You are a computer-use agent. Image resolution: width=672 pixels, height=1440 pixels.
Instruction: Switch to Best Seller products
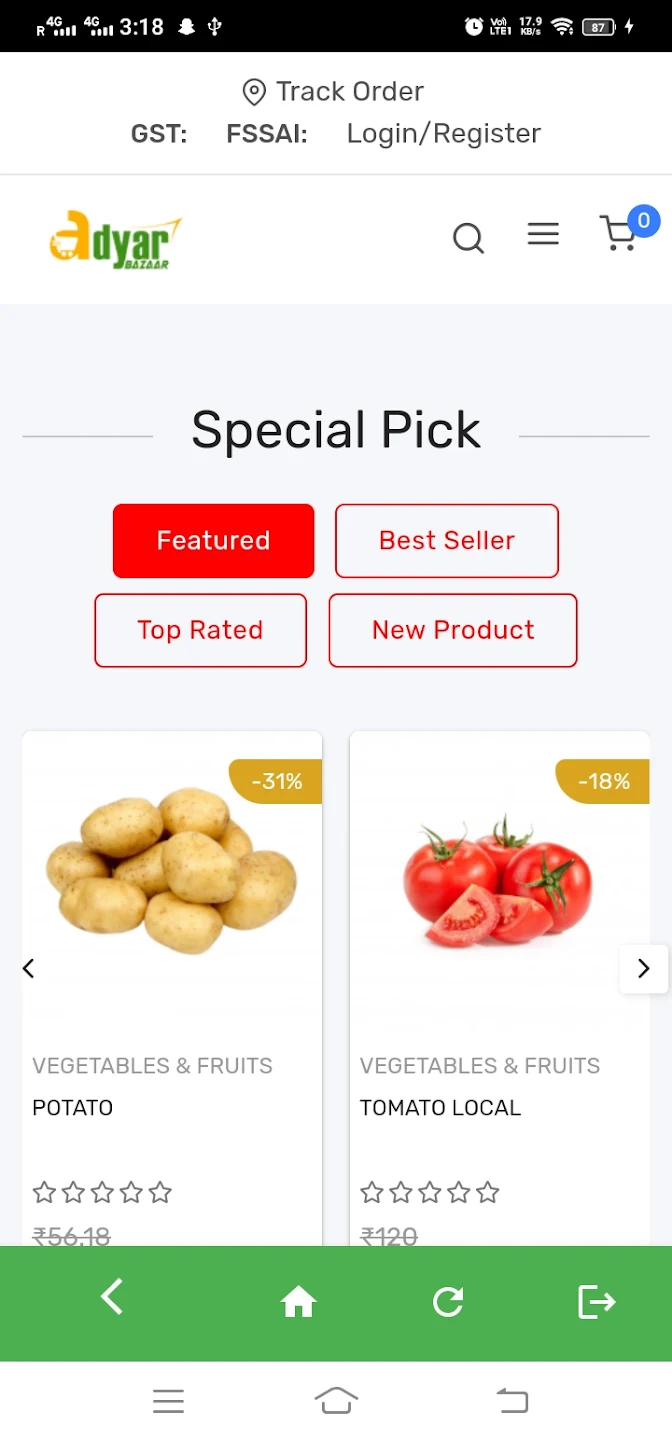[446, 541]
